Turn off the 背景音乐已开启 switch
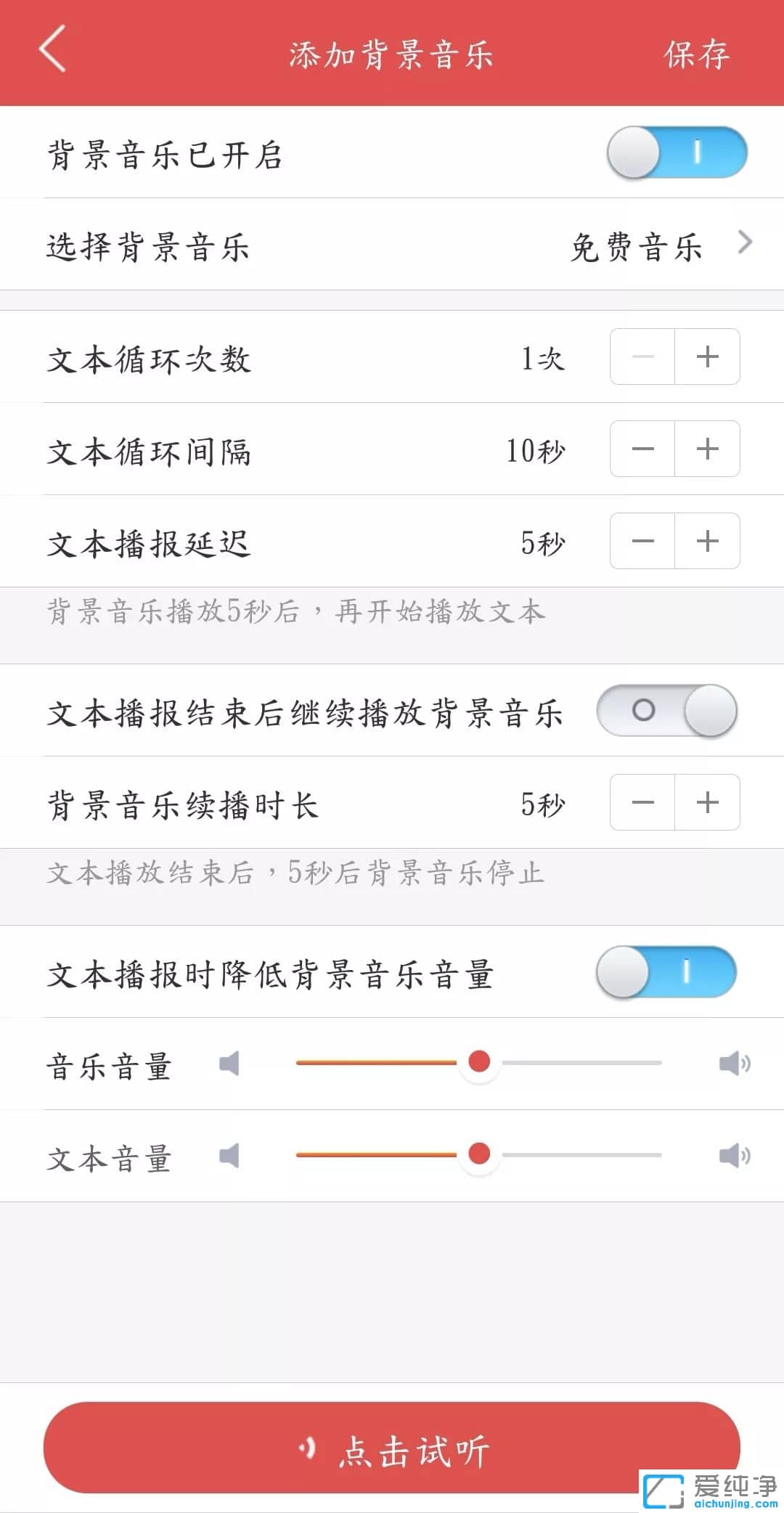 (x=677, y=152)
